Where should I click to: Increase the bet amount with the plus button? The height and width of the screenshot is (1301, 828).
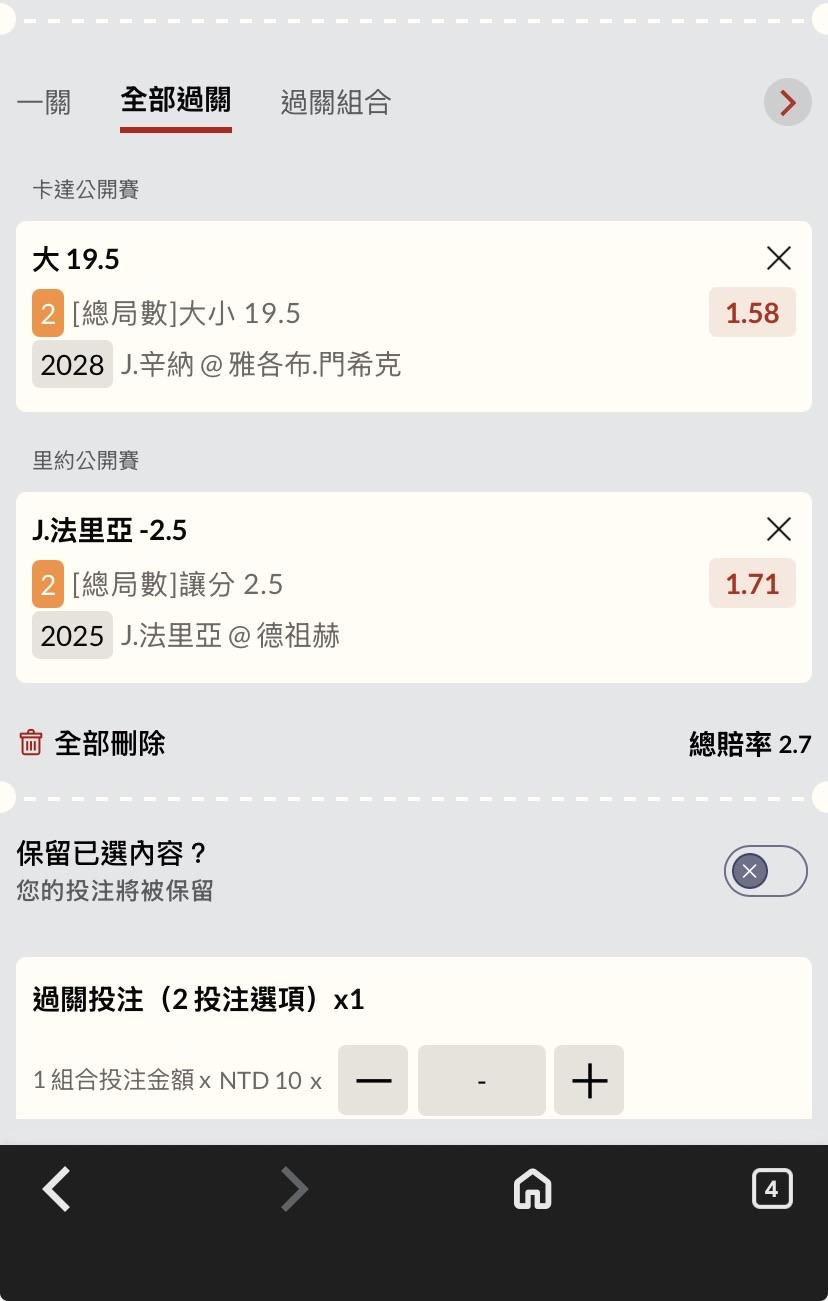pos(589,1080)
